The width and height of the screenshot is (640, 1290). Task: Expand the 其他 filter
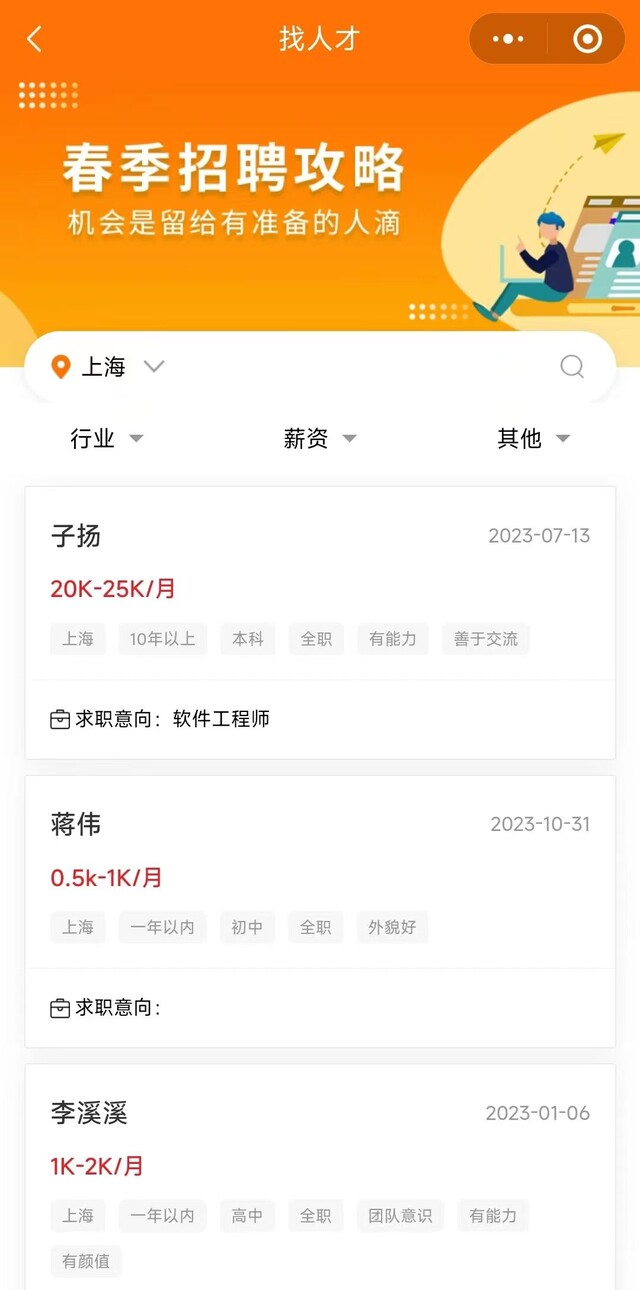click(x=533, y=438)
